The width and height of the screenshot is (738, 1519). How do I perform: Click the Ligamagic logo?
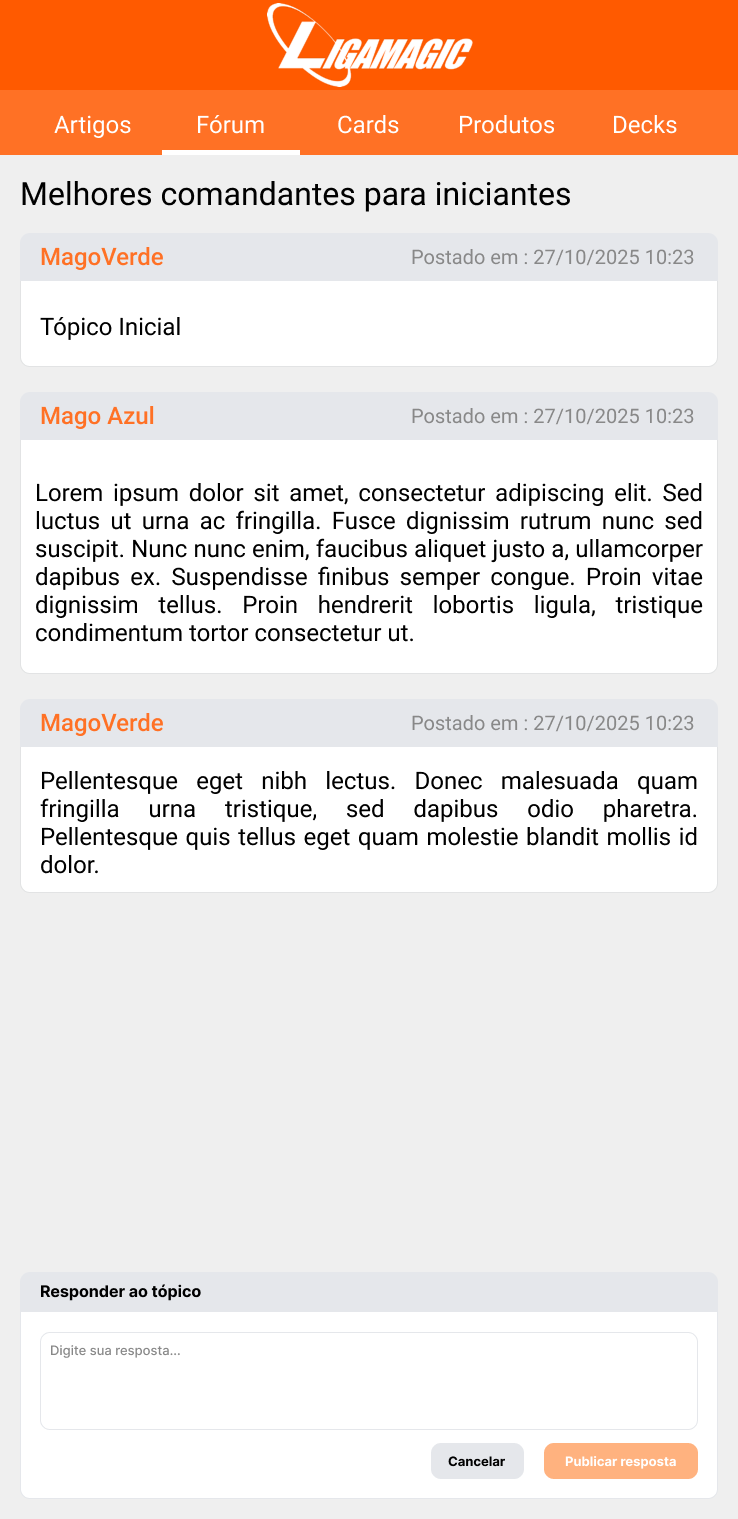pos(369,44)
